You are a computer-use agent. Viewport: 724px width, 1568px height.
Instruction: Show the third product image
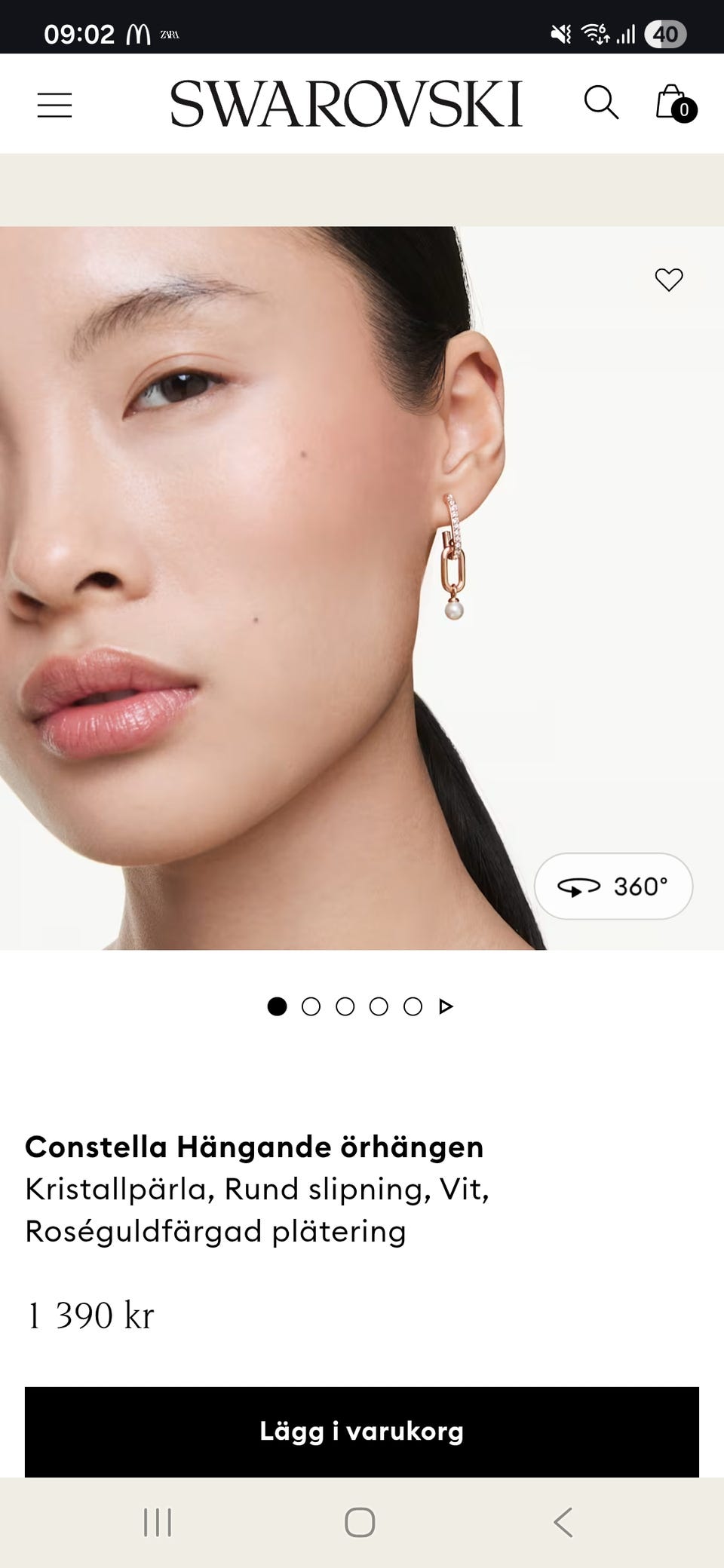pos(345,1006)
